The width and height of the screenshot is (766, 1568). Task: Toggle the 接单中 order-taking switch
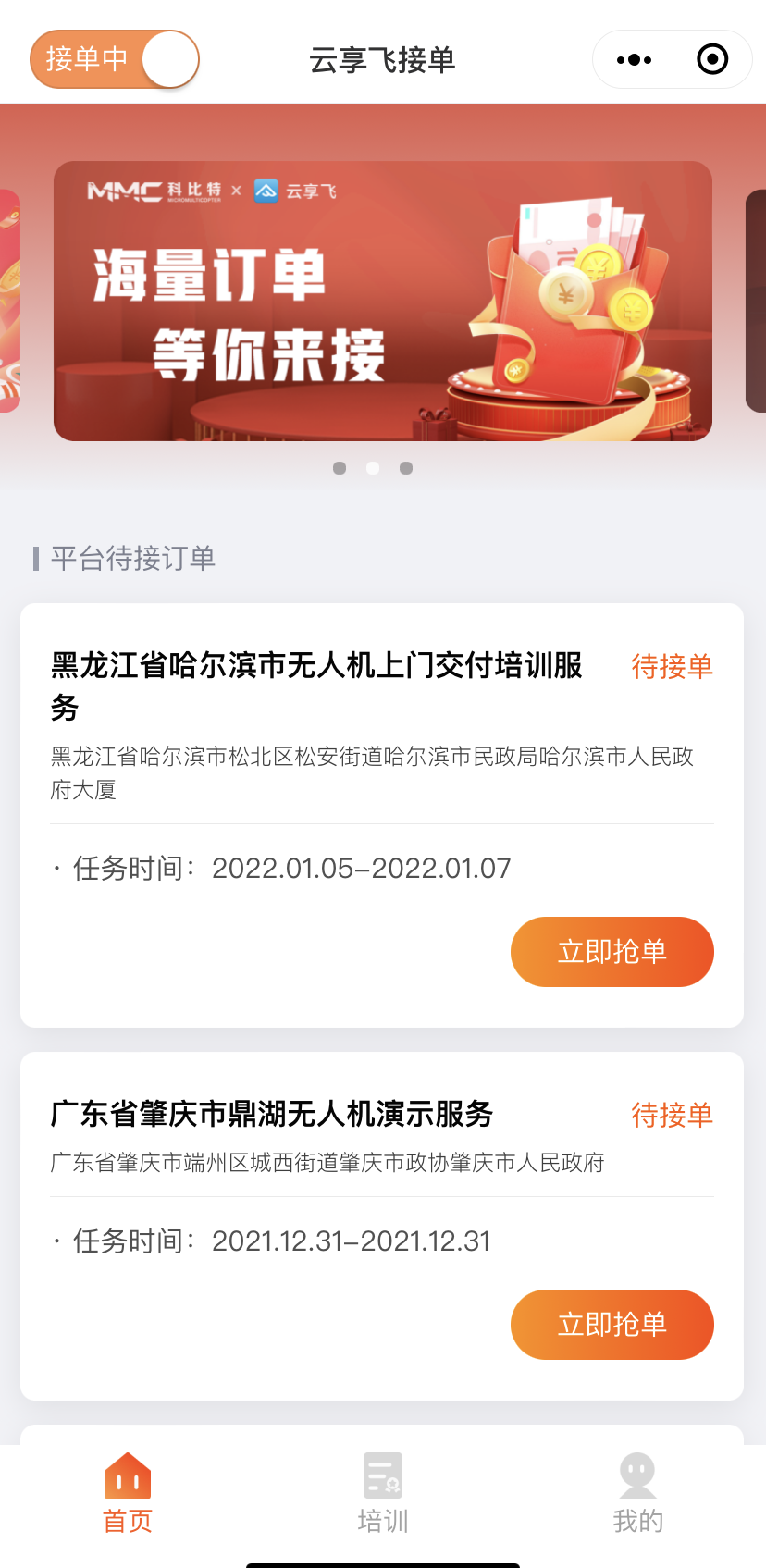click(115, 59)
